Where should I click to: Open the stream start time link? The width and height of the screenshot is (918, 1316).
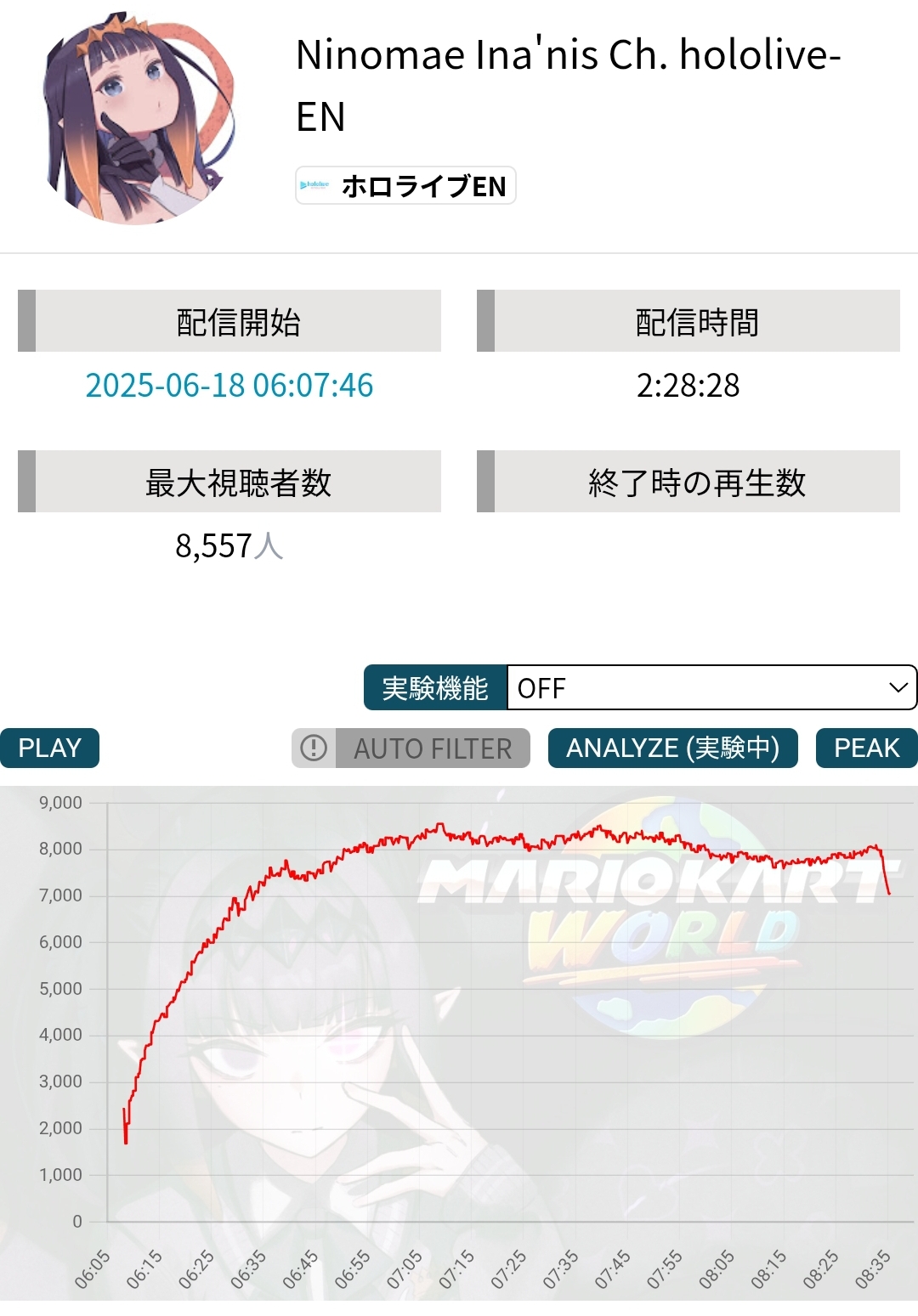tap(229, 385)
